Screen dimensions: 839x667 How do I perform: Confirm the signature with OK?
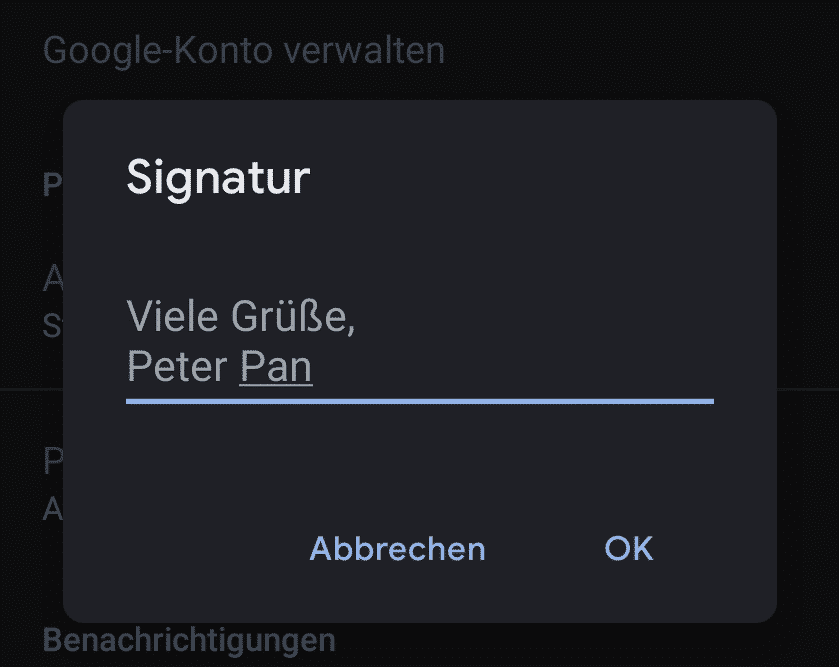[628, 548]
